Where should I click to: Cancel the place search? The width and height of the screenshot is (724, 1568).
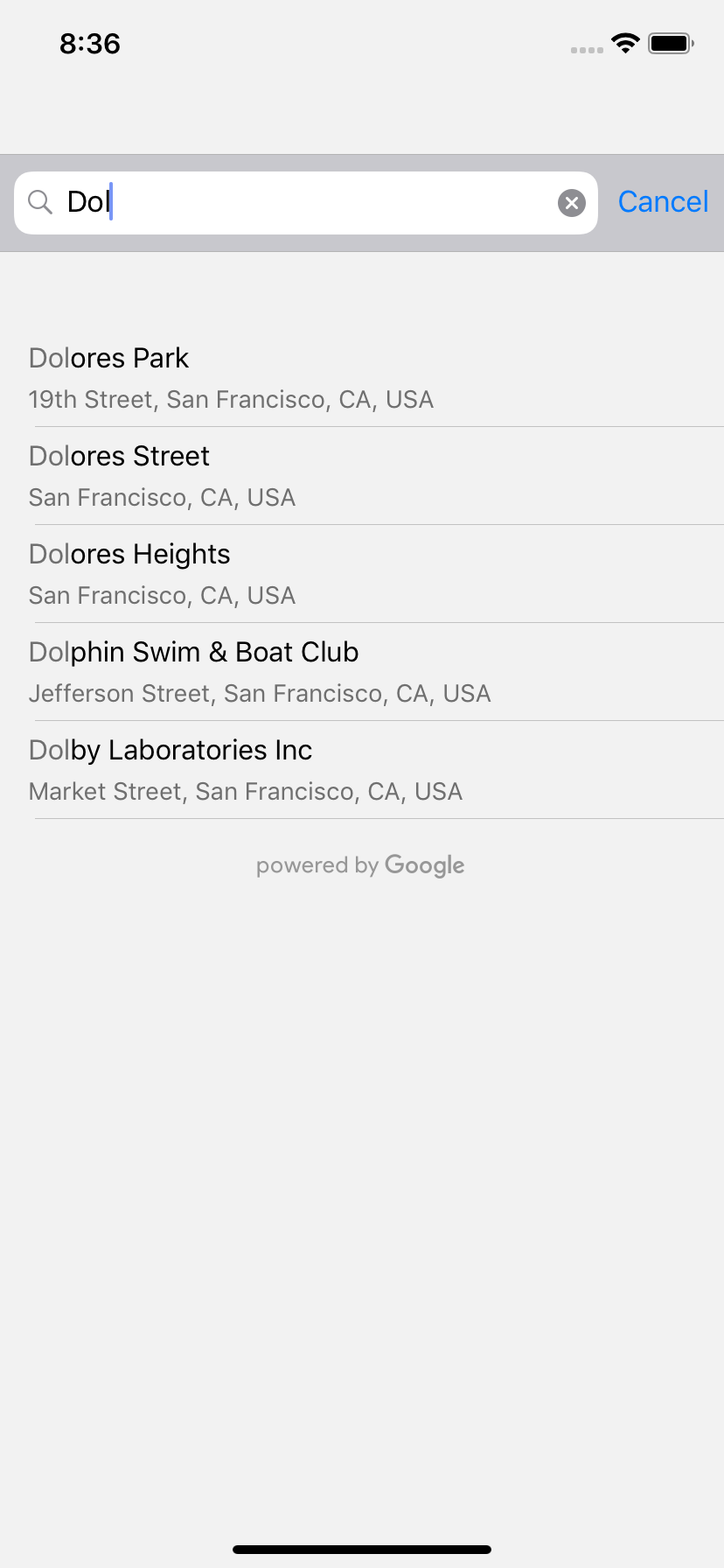point(662,202)
